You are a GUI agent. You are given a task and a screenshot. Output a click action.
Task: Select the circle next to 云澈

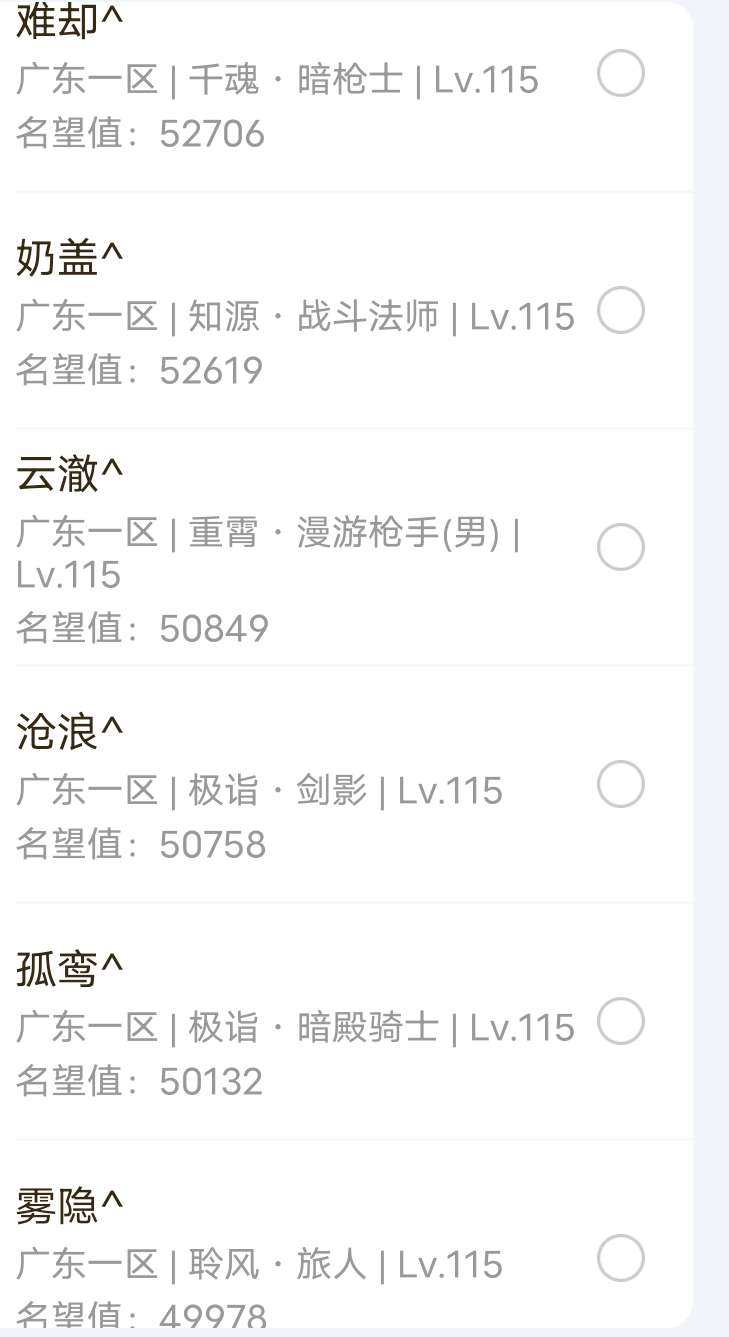(x=621, y=547)
